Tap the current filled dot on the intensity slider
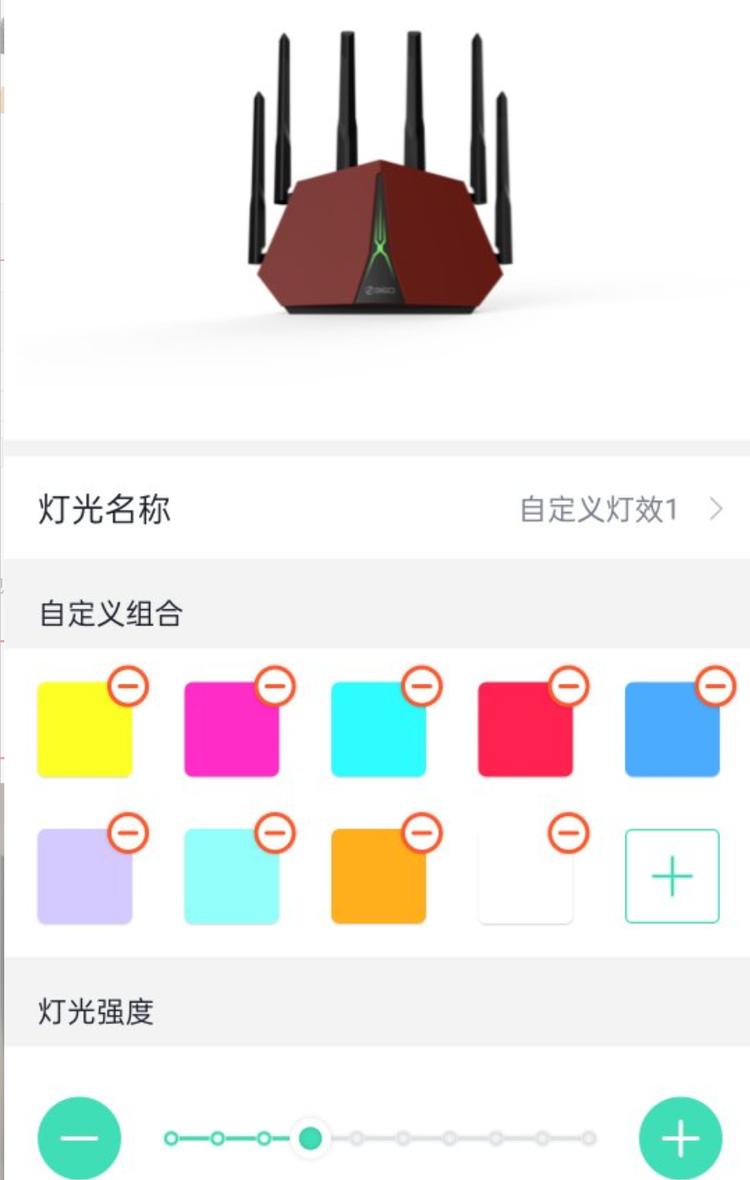 pos(310,1137)
